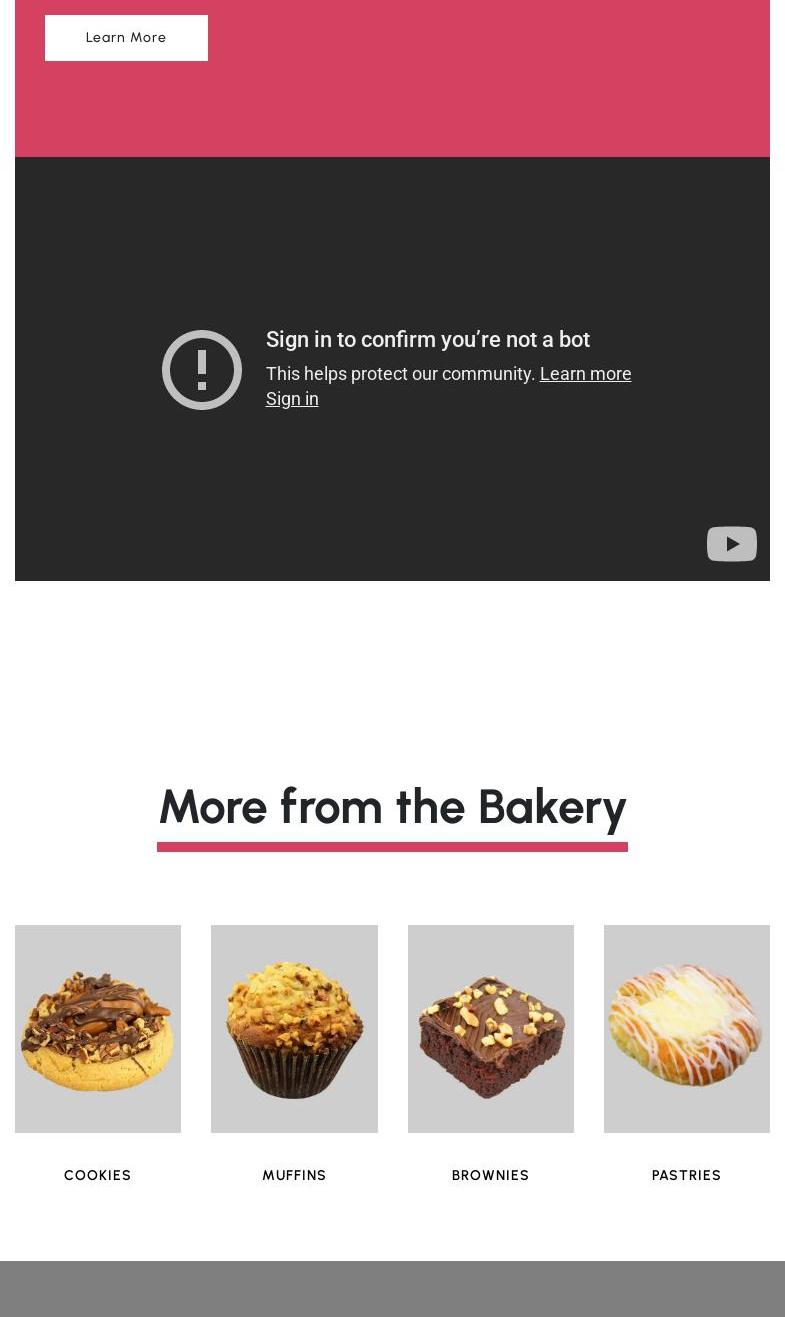This screenshot has height=1317, width=785.
Task: Open the COOKIES category link
Action: click(x=97, y=1175)
